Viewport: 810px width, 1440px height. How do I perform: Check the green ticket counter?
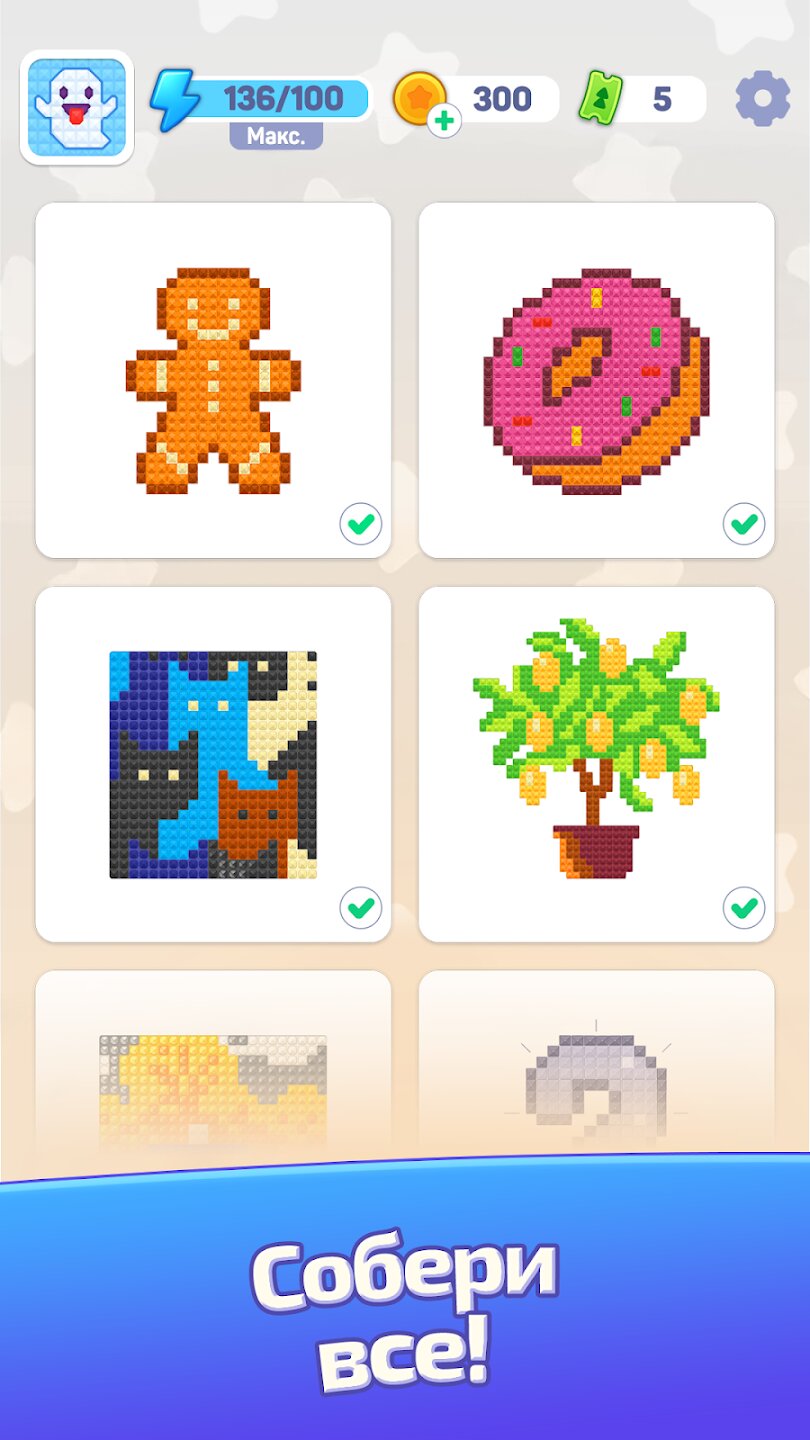pos(642,99)
